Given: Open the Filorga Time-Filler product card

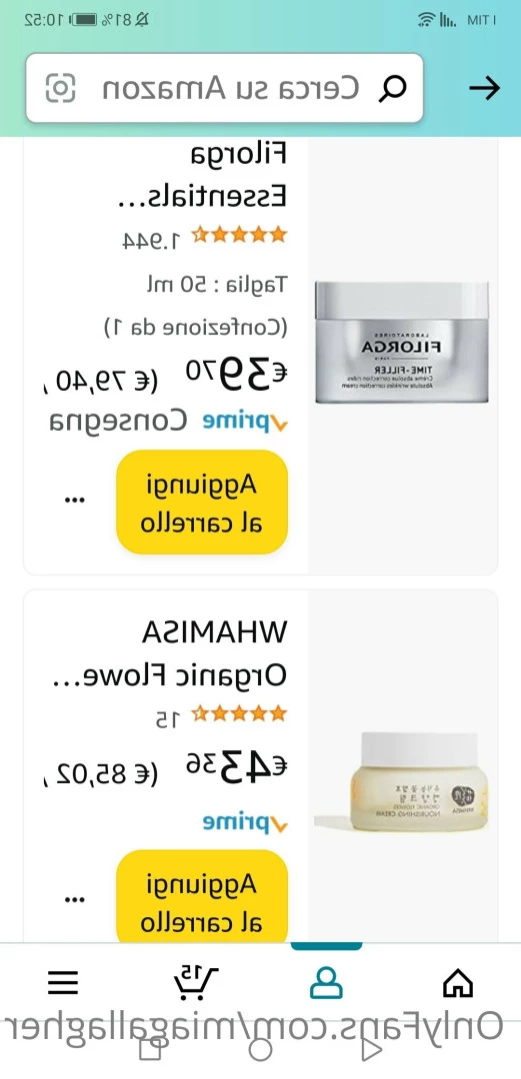Looking at the screenshot, I should pyautogui.click(x=261, y=356).
